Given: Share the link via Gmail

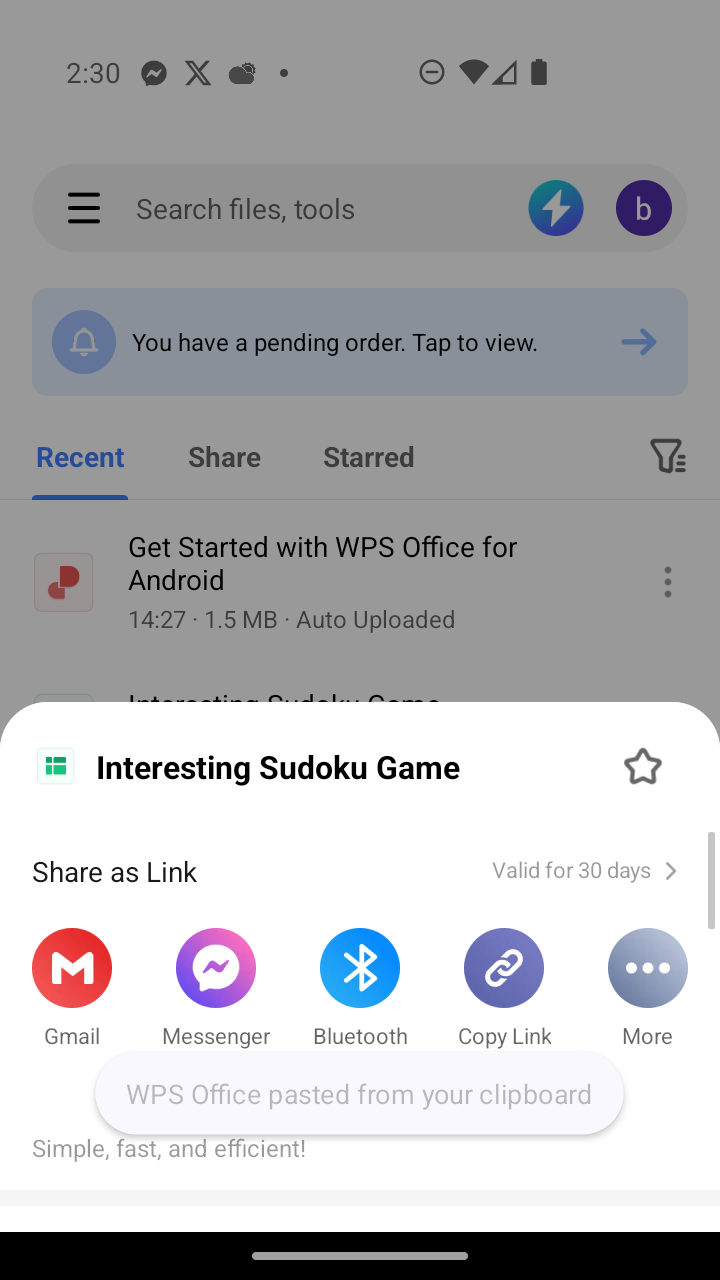Looking at the screenshot, I should pyautogui.click(x=72, y=968).
